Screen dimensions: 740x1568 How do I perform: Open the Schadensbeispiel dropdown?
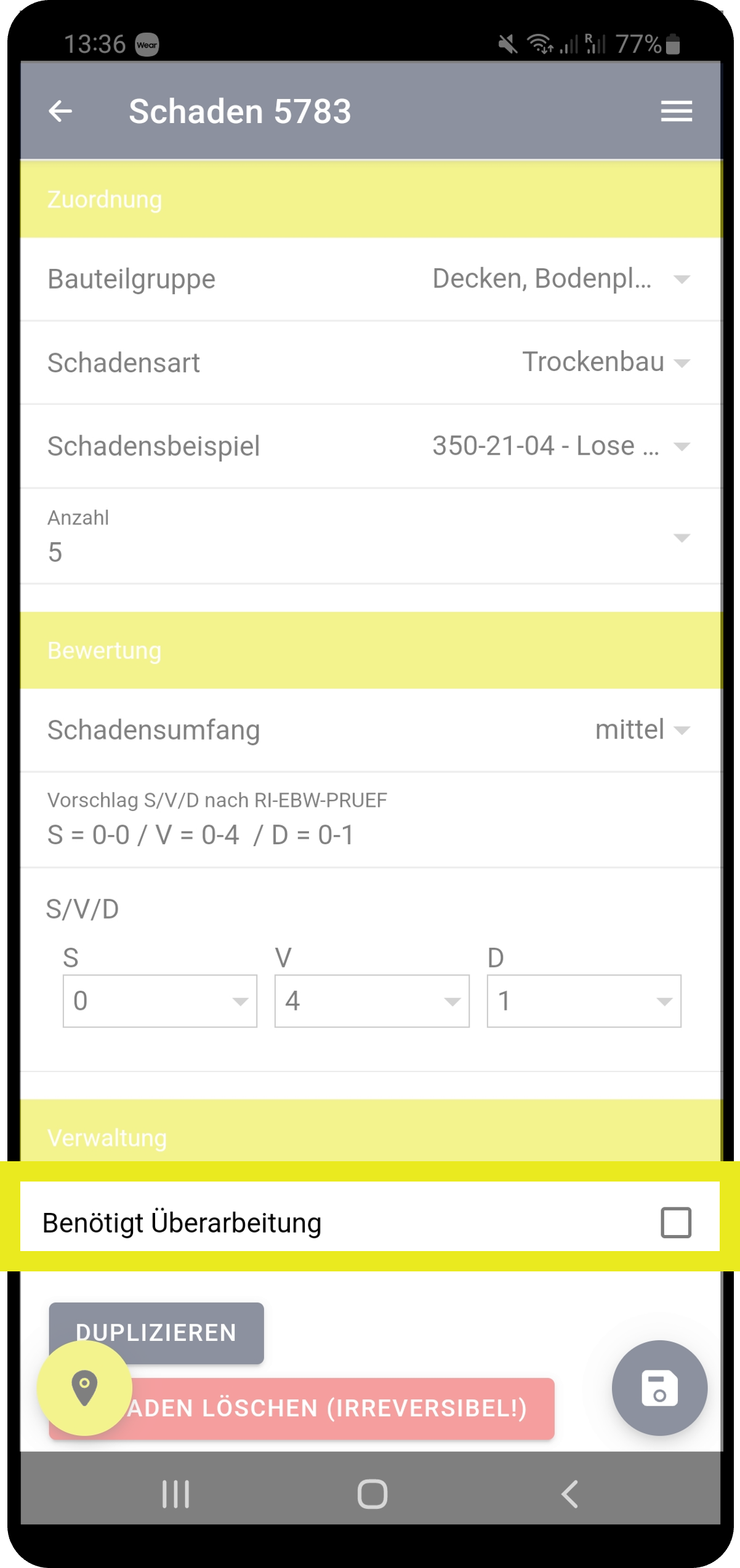[x=371, y=446]
